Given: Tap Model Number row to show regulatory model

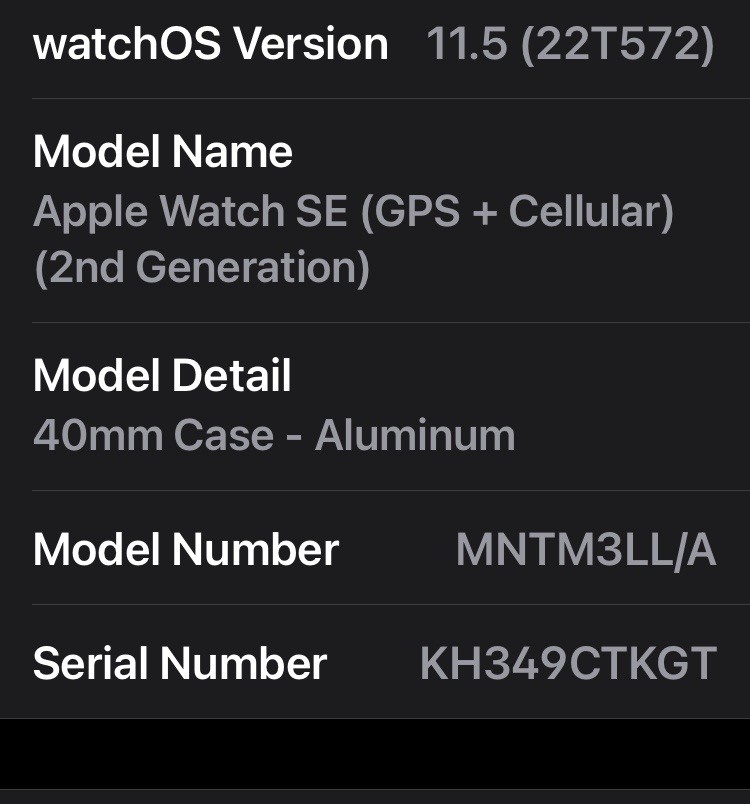Looking at the screenshot, I should tap(586, 549).
